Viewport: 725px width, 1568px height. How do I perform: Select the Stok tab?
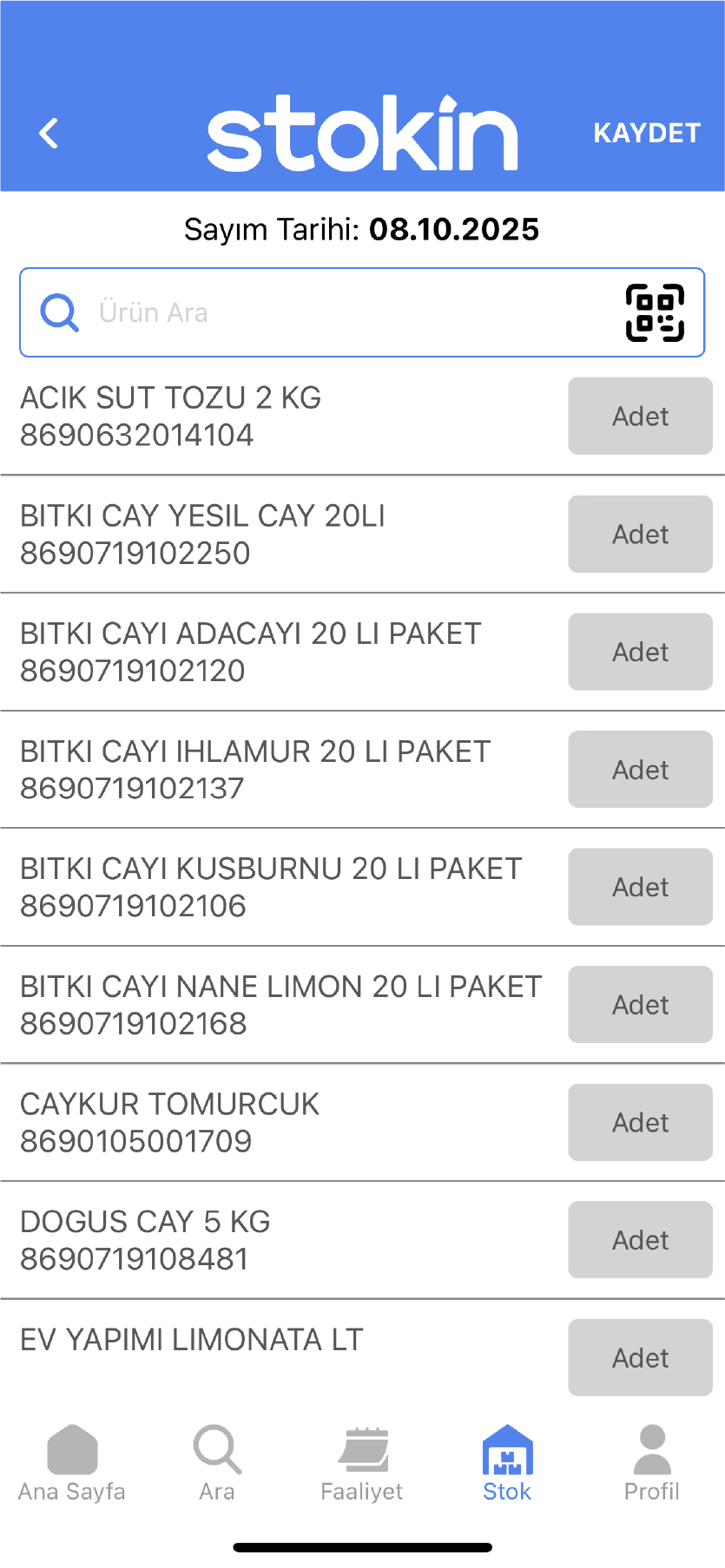click(x=507, y=1464)
